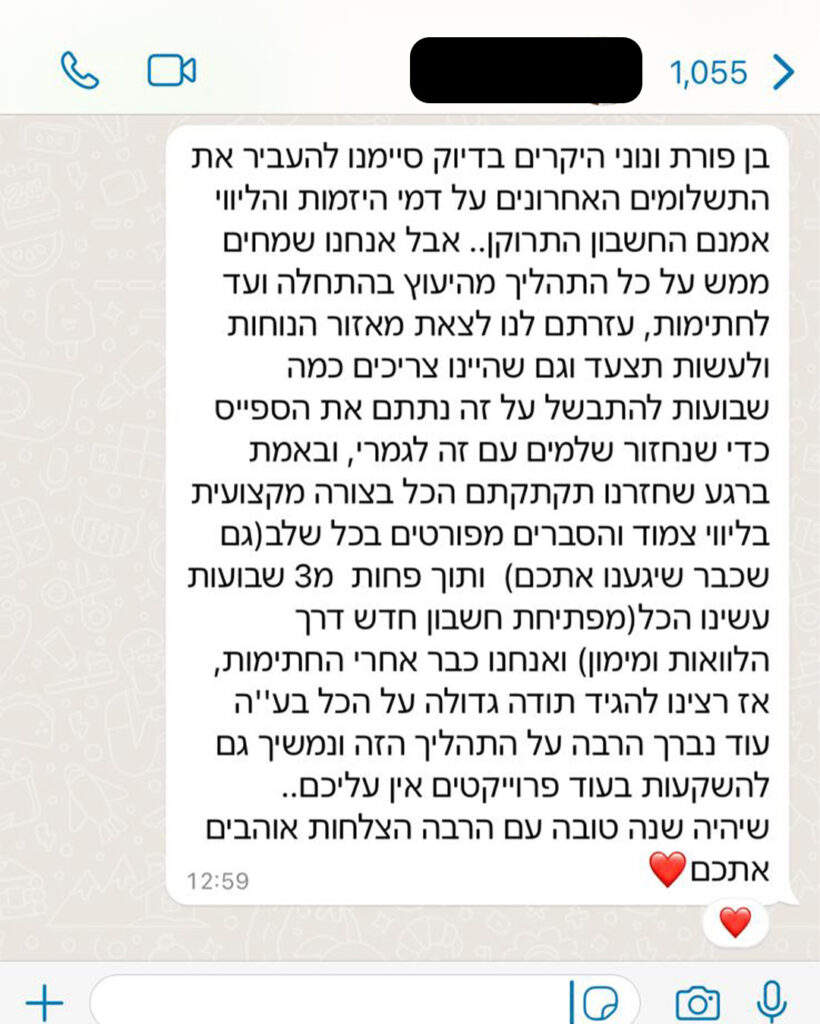Open the attachment plus menu
The height and width of the screenshot is (1024, 820).
click(x=44, y=1001)
